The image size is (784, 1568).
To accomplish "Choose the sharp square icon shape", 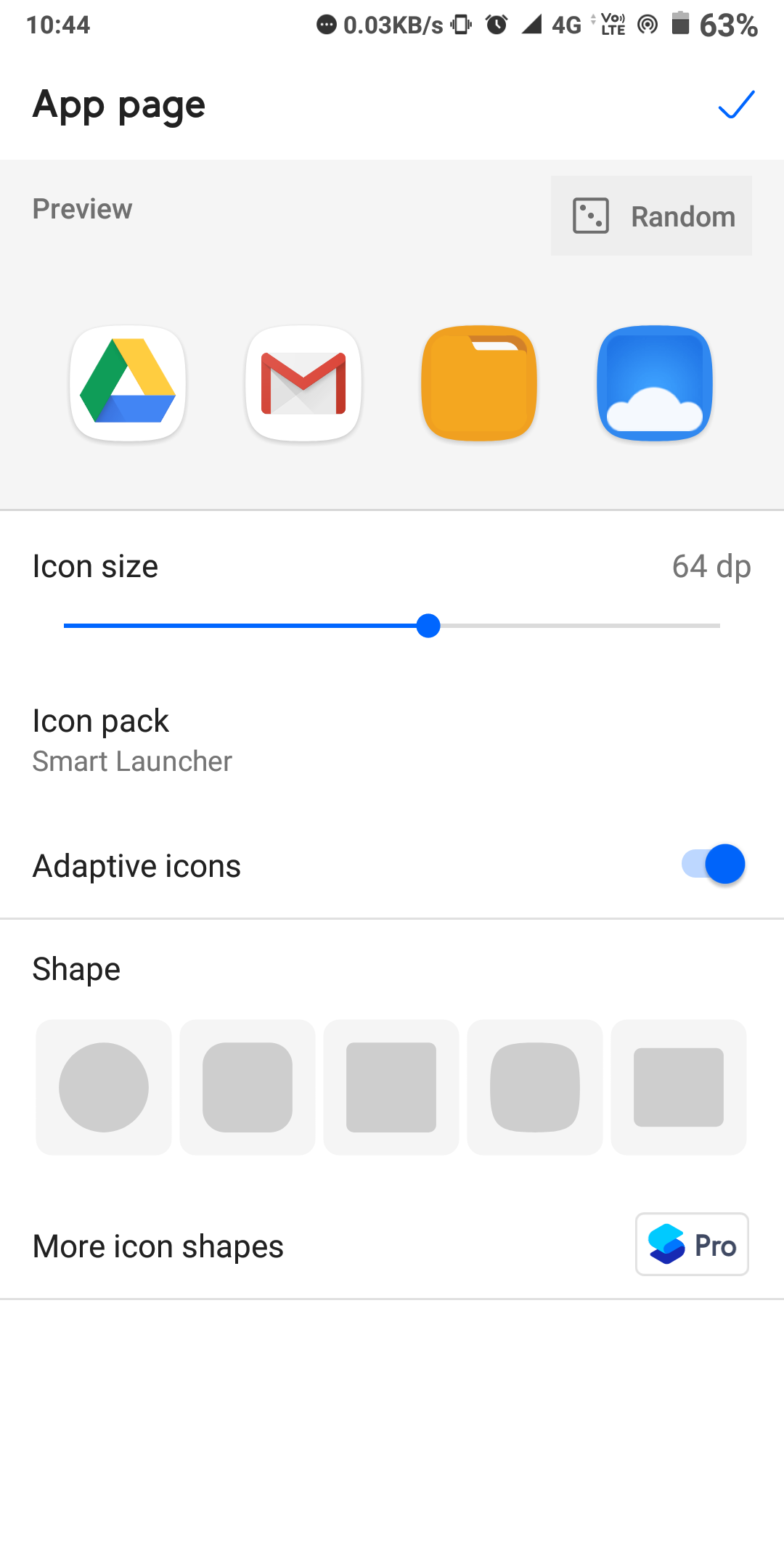I will pos(391,1087).
